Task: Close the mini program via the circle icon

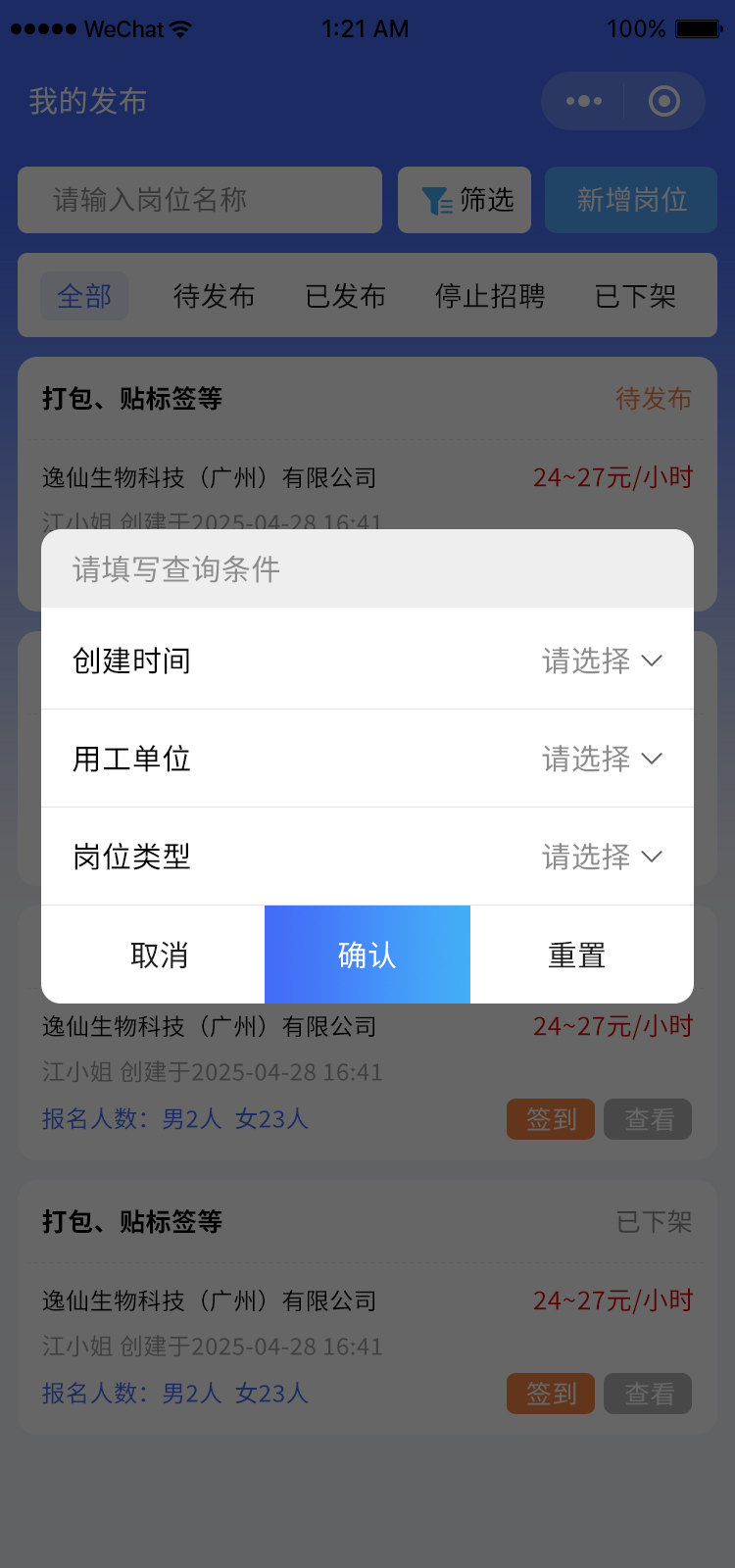Action: (664, 101)
